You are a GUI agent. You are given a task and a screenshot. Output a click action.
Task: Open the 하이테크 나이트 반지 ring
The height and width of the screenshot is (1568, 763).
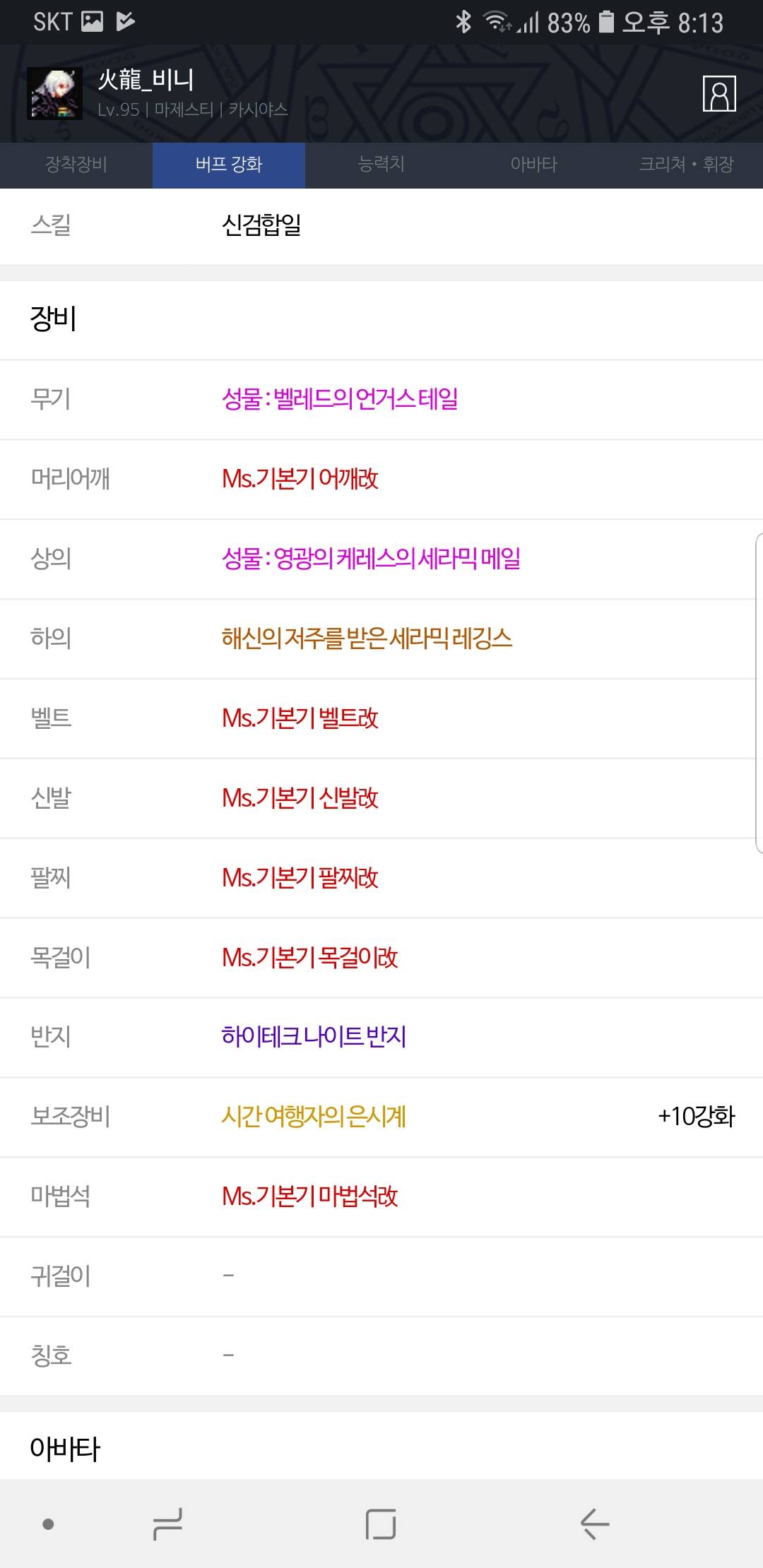(314, 1038)
